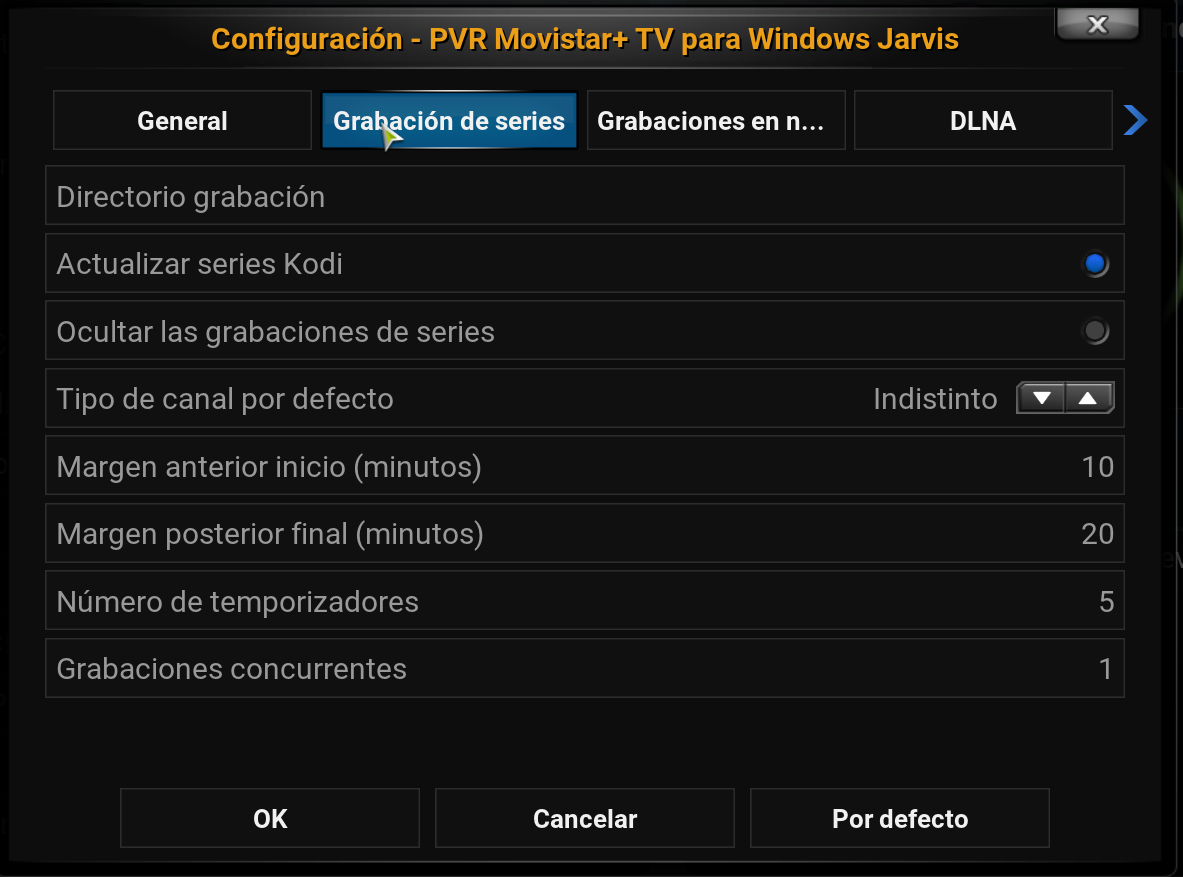Select the Grabación de series tab
The width and height of the screenshot is (1183, 877).
coord(449,121)
